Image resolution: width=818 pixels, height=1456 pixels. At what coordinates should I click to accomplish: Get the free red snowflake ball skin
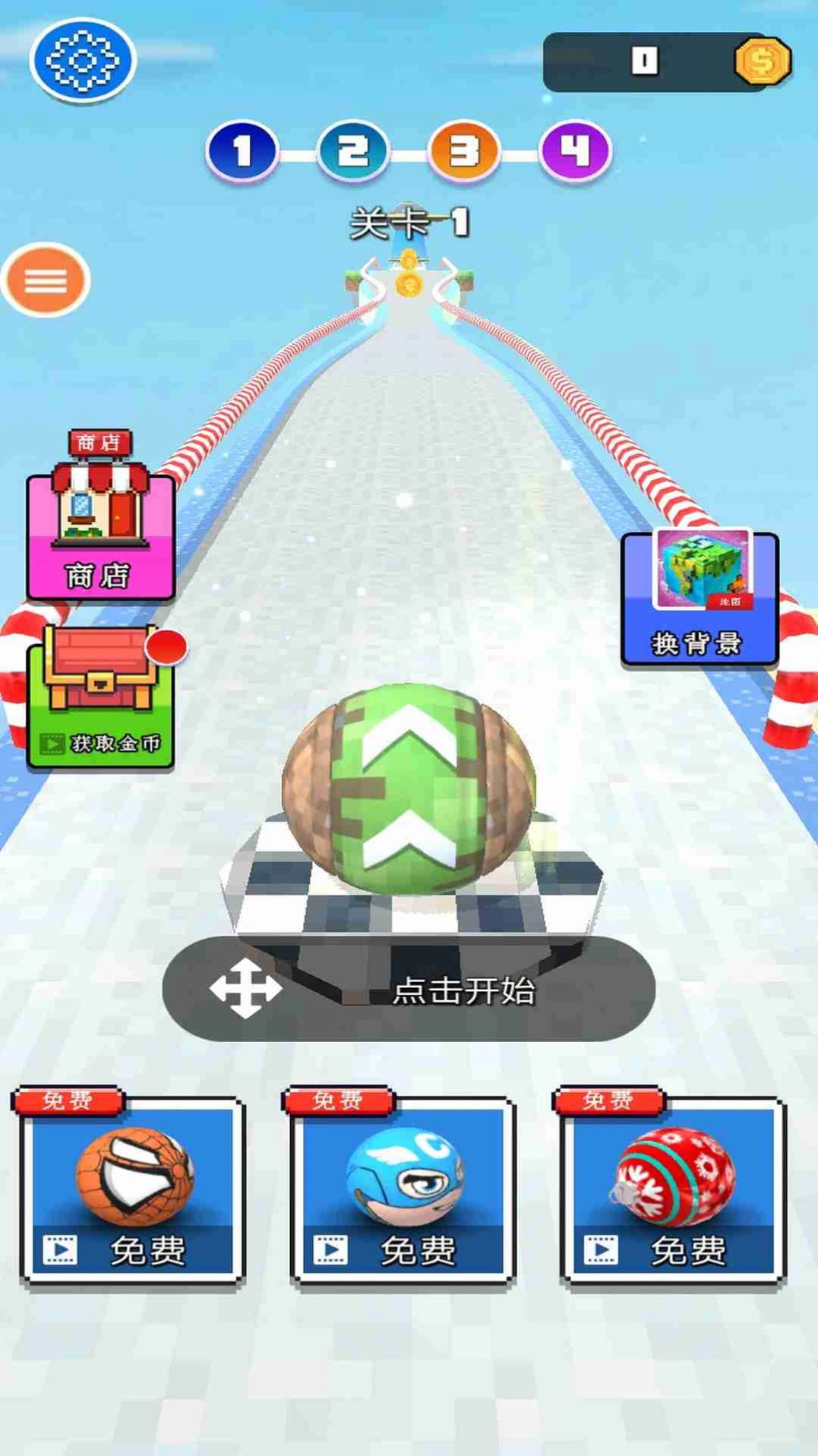click(674, 1190)
